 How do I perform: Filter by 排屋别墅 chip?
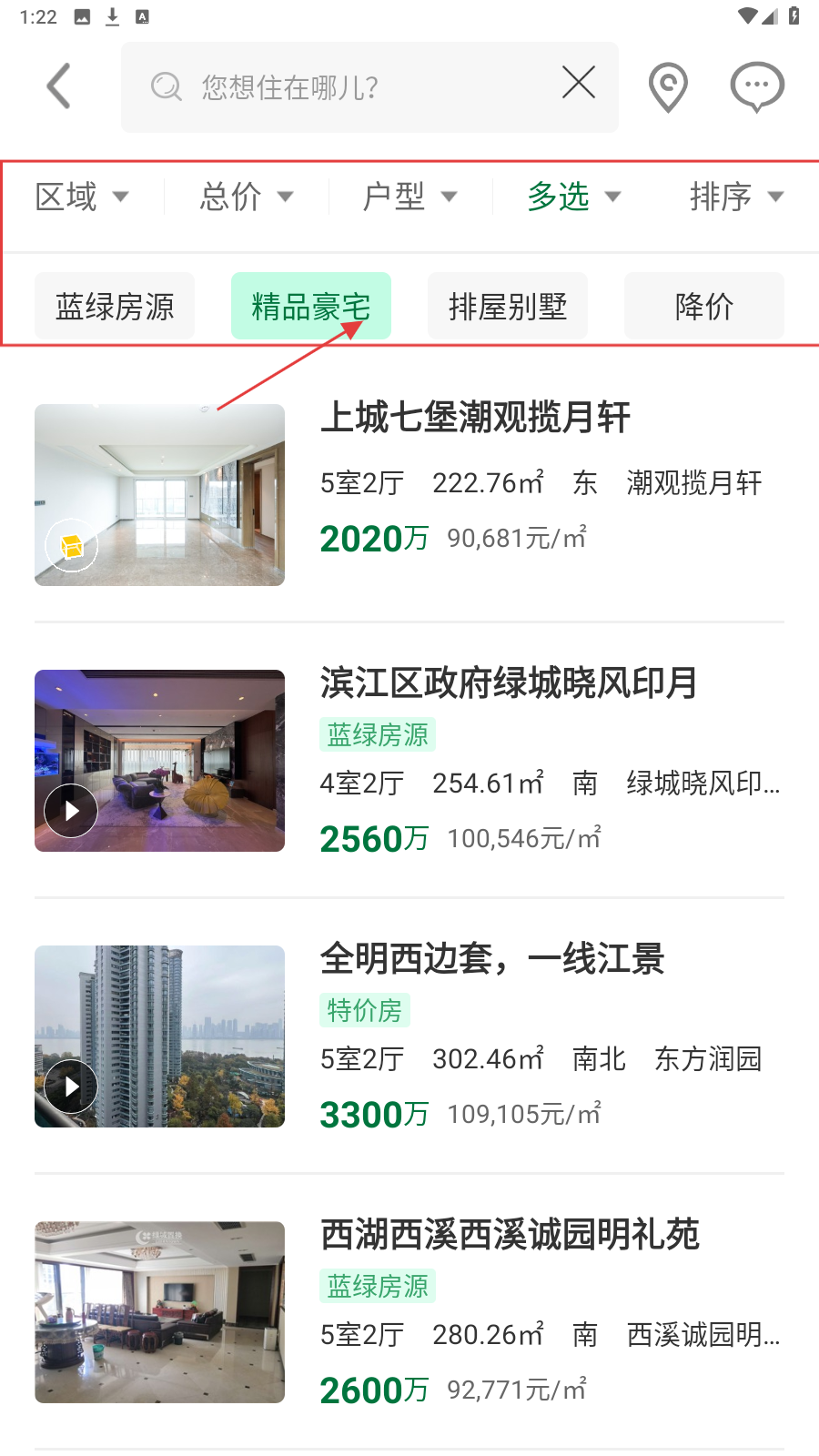(508, 307)
